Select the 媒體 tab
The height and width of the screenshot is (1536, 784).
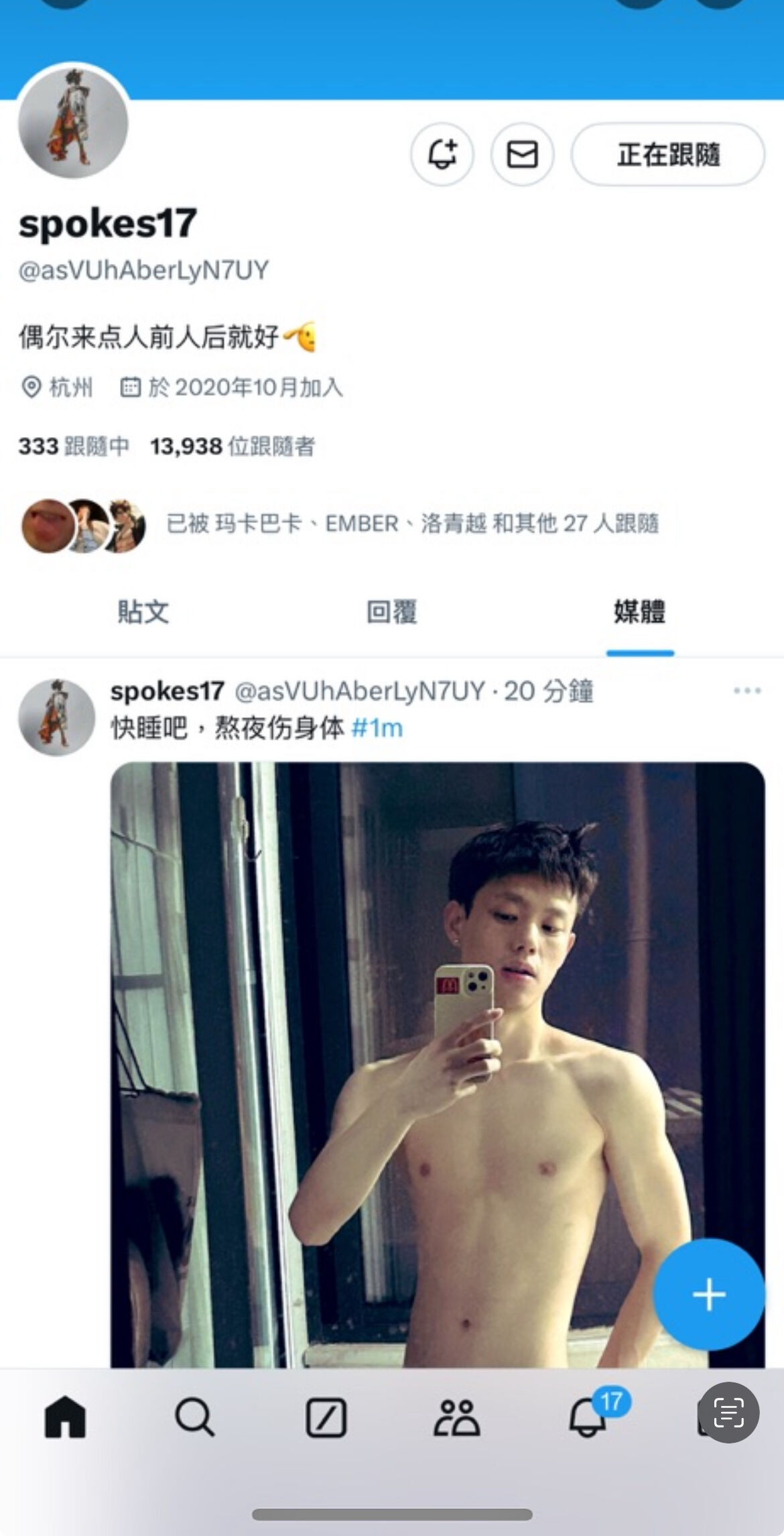(640, 612)
